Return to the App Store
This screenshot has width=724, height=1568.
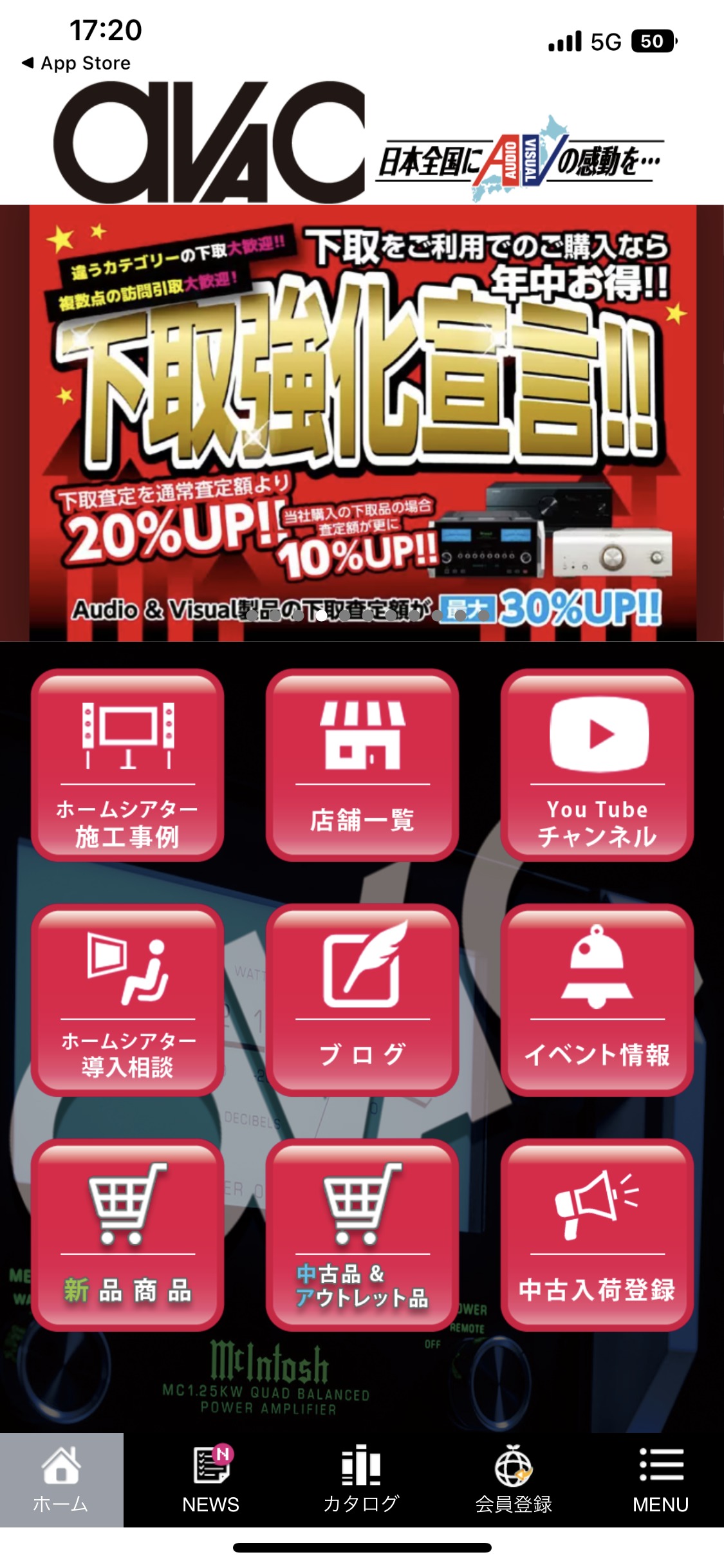(x=76, y=63)
